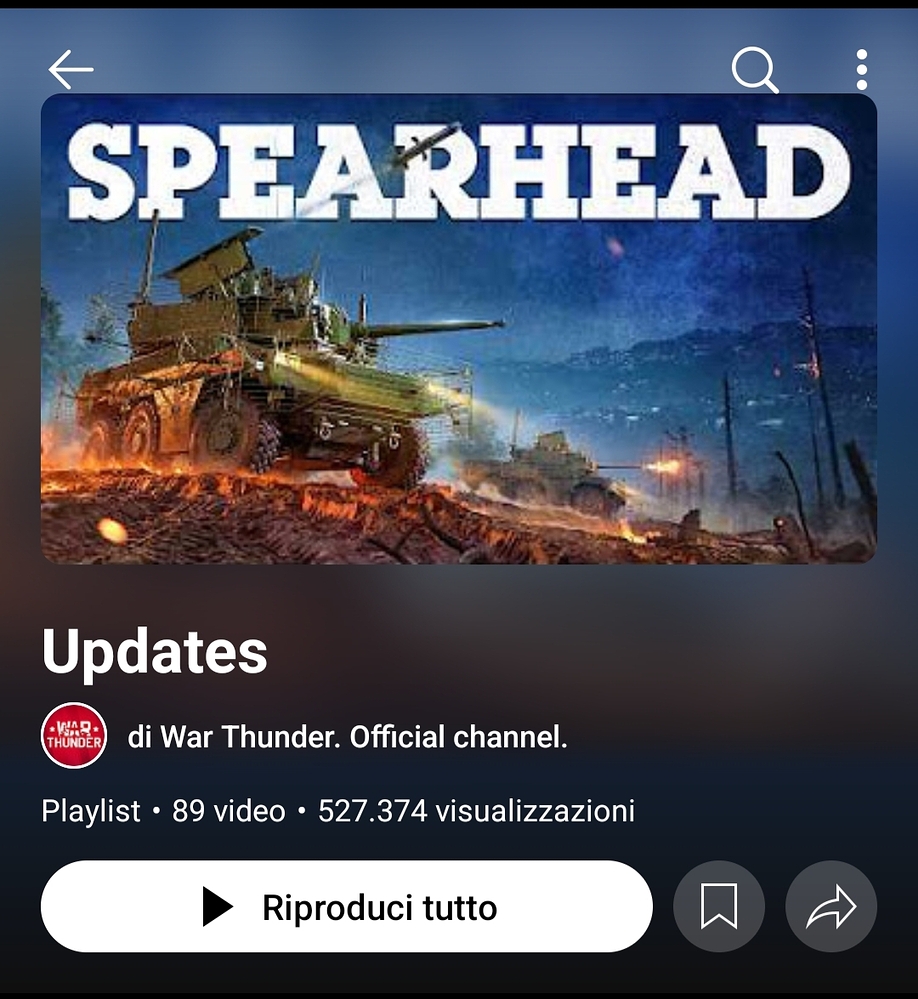Image resolution: width=918 pixels, height=999 pixels.
Task: Share the Updates playlist
Action: click(832, 907)
